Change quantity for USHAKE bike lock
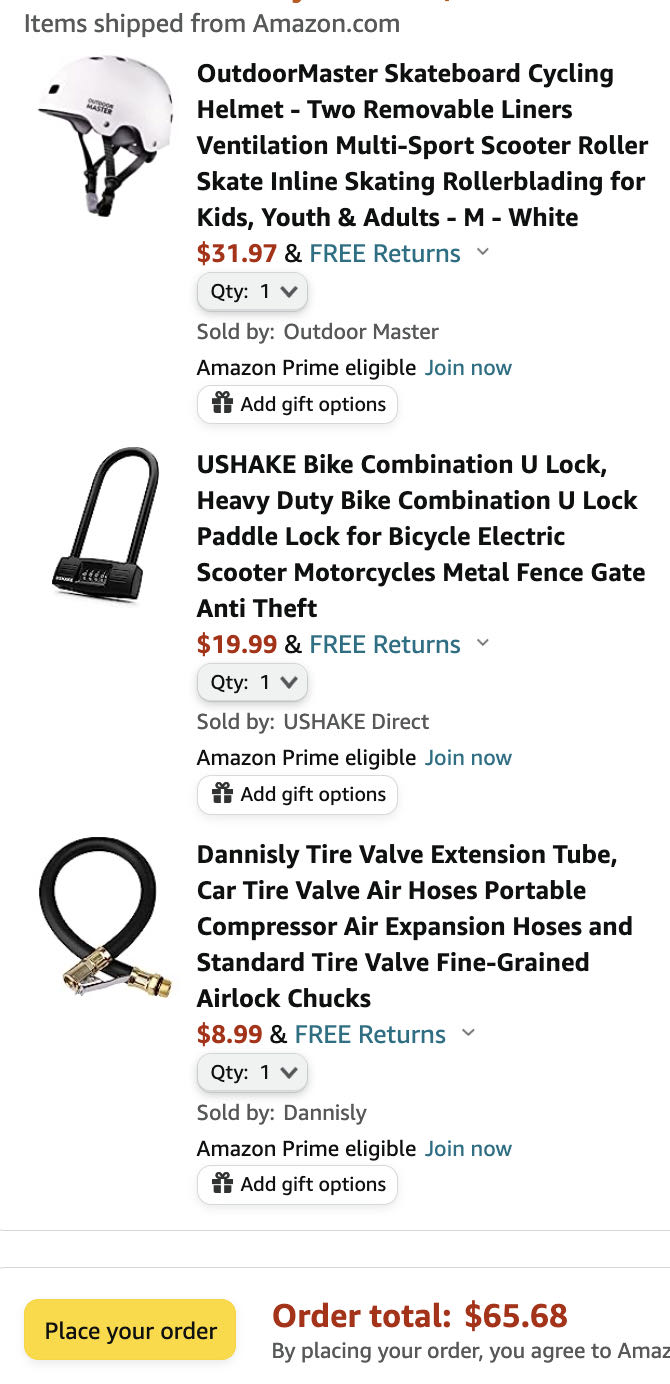This screenshot has height=1384, width=670. tap(252, 682)
